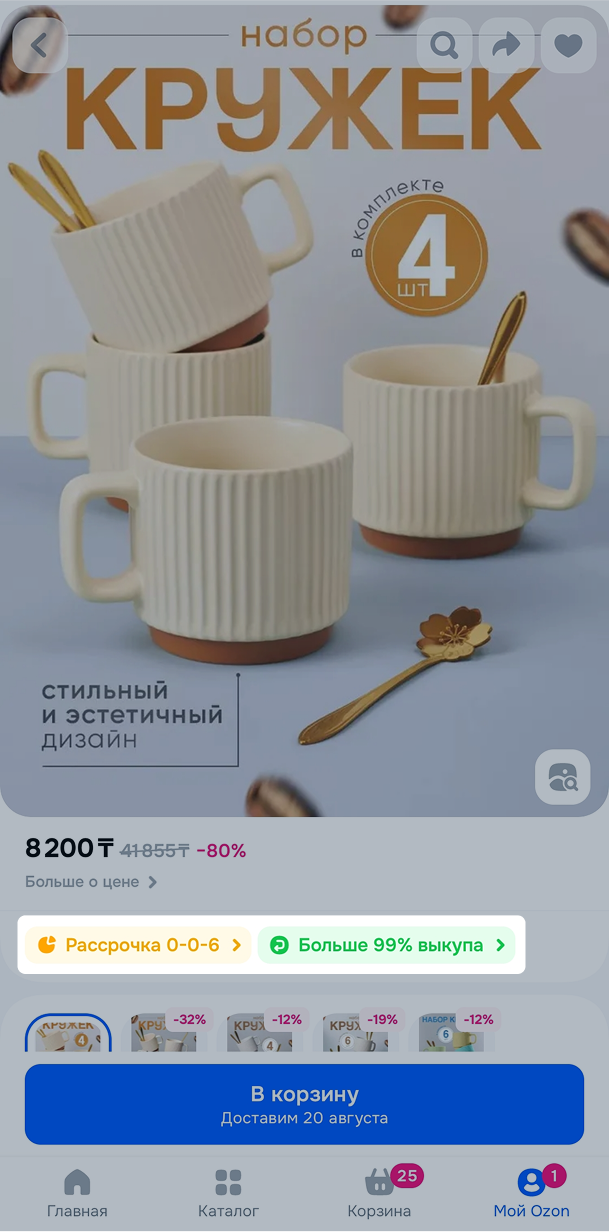Add the mug set to favorites
Screen dimensions: 609x1232
pyautogui.click(x=568, y=46)
